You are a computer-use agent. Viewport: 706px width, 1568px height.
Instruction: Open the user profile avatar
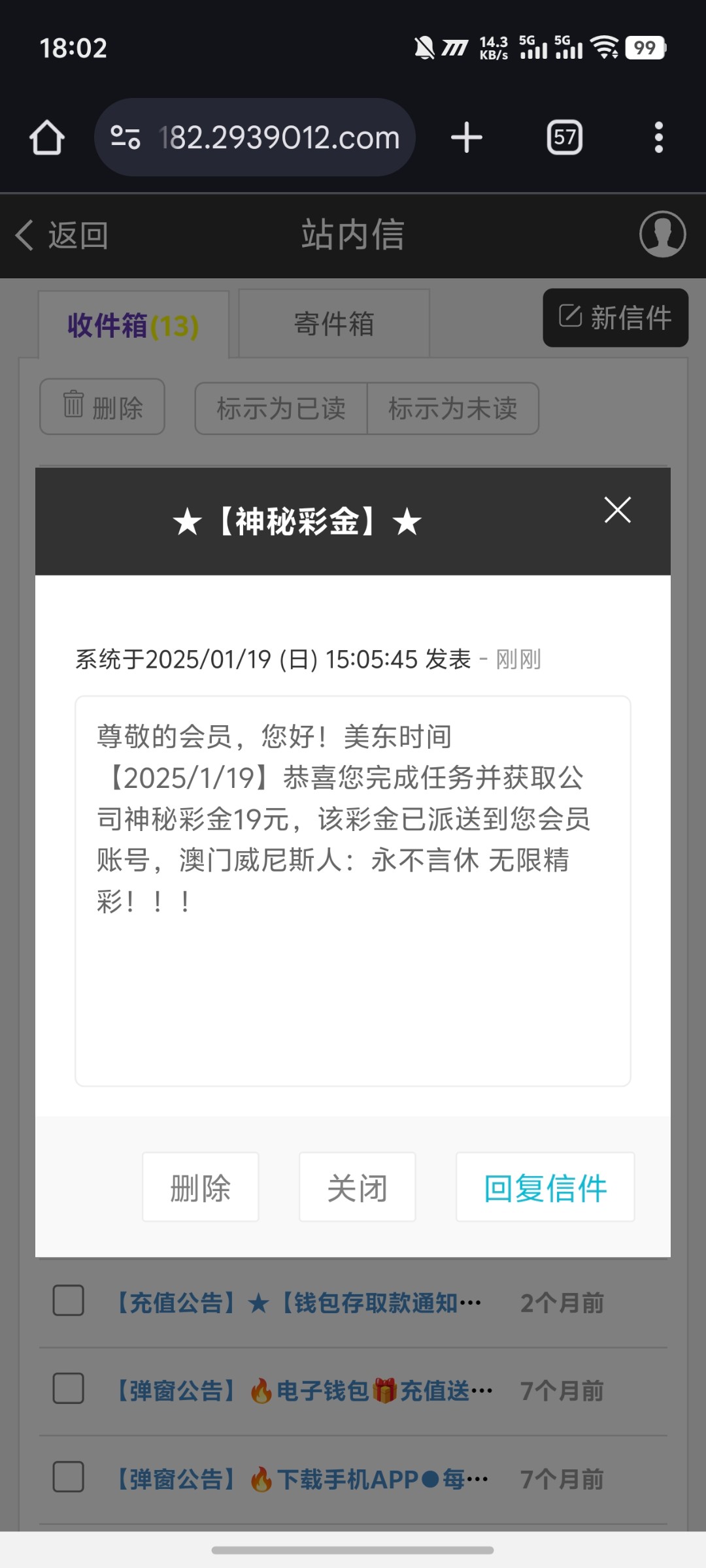click(662, 234)
